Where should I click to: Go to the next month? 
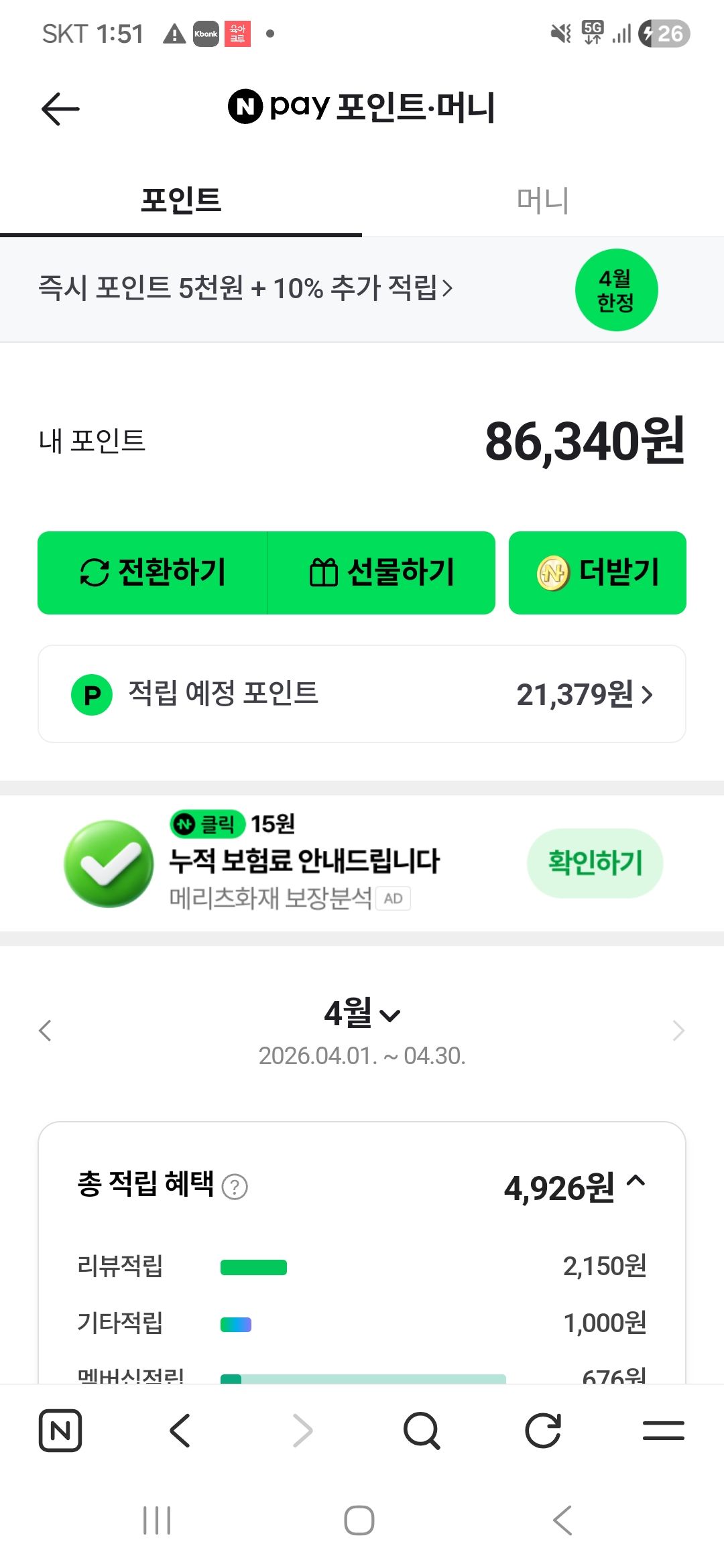678,1031
